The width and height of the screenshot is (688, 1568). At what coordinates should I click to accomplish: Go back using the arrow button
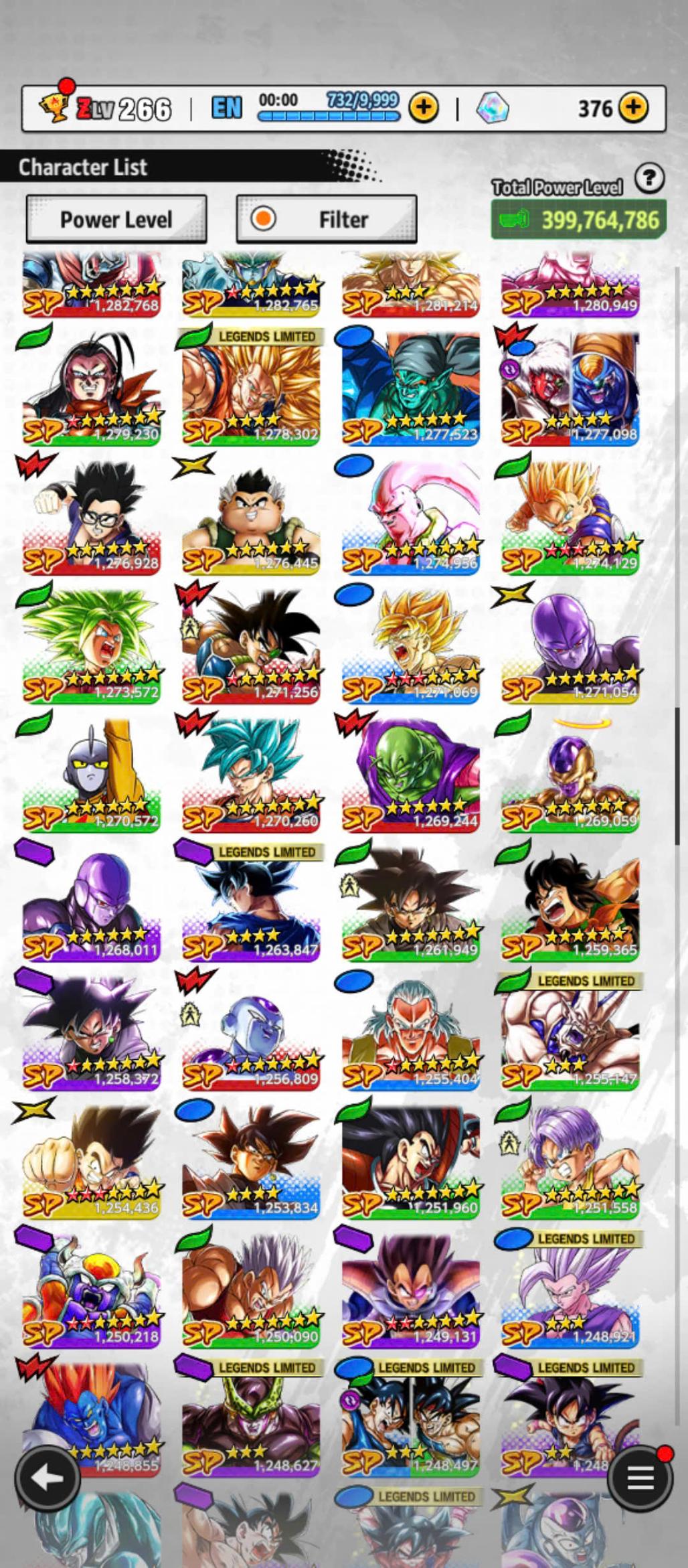click(x=48, y=1477)
